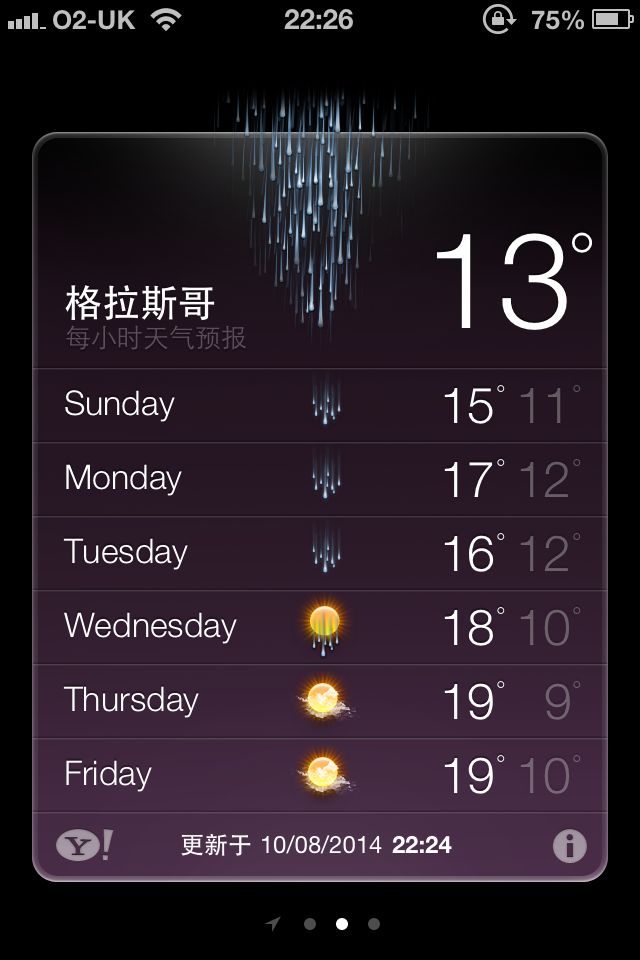Open the Yahoo! logo link
The image size is (640, 960).
tap(85, 846)
